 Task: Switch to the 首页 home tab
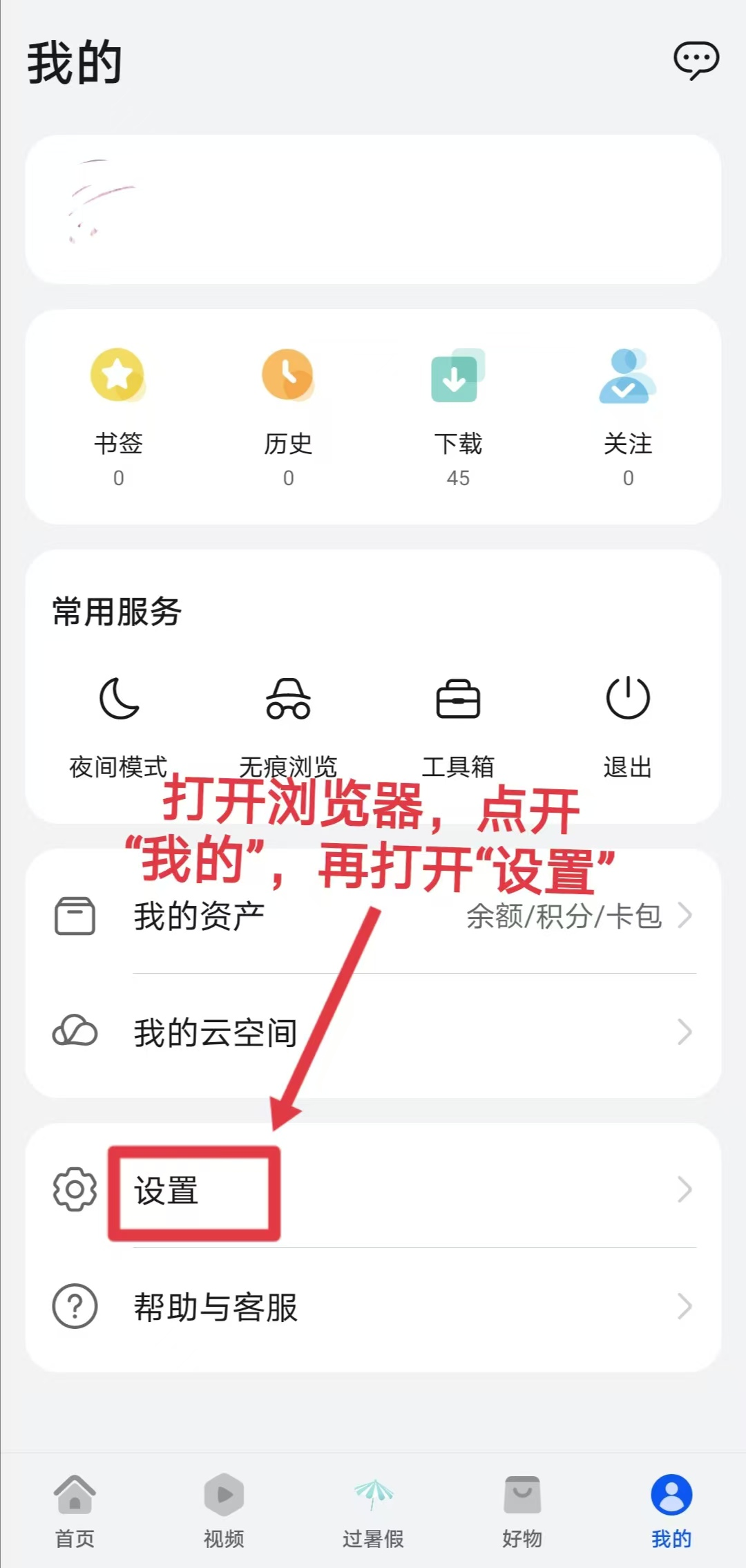[75, 1510]
